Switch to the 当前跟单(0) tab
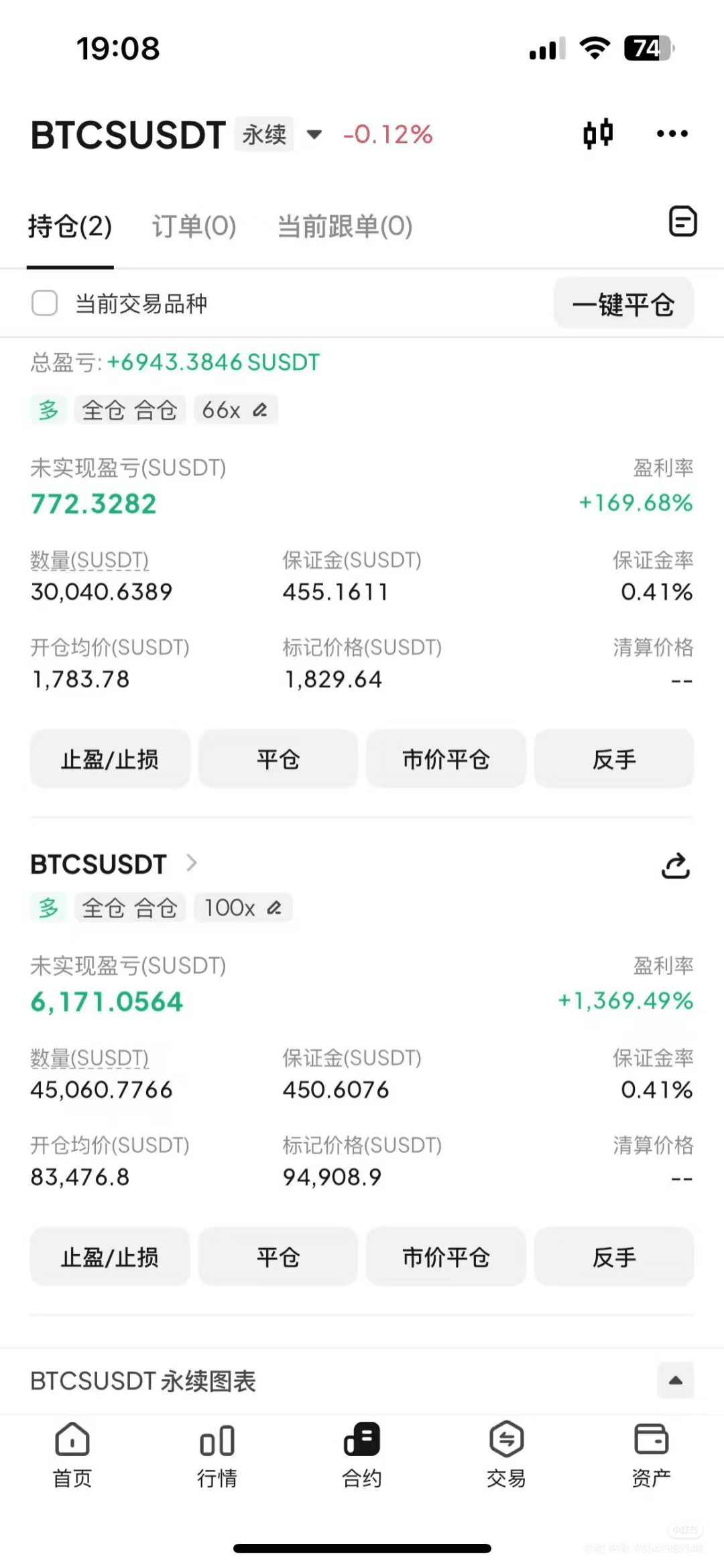The height and width of the screenshot is (1568, 724). (345, 226)
